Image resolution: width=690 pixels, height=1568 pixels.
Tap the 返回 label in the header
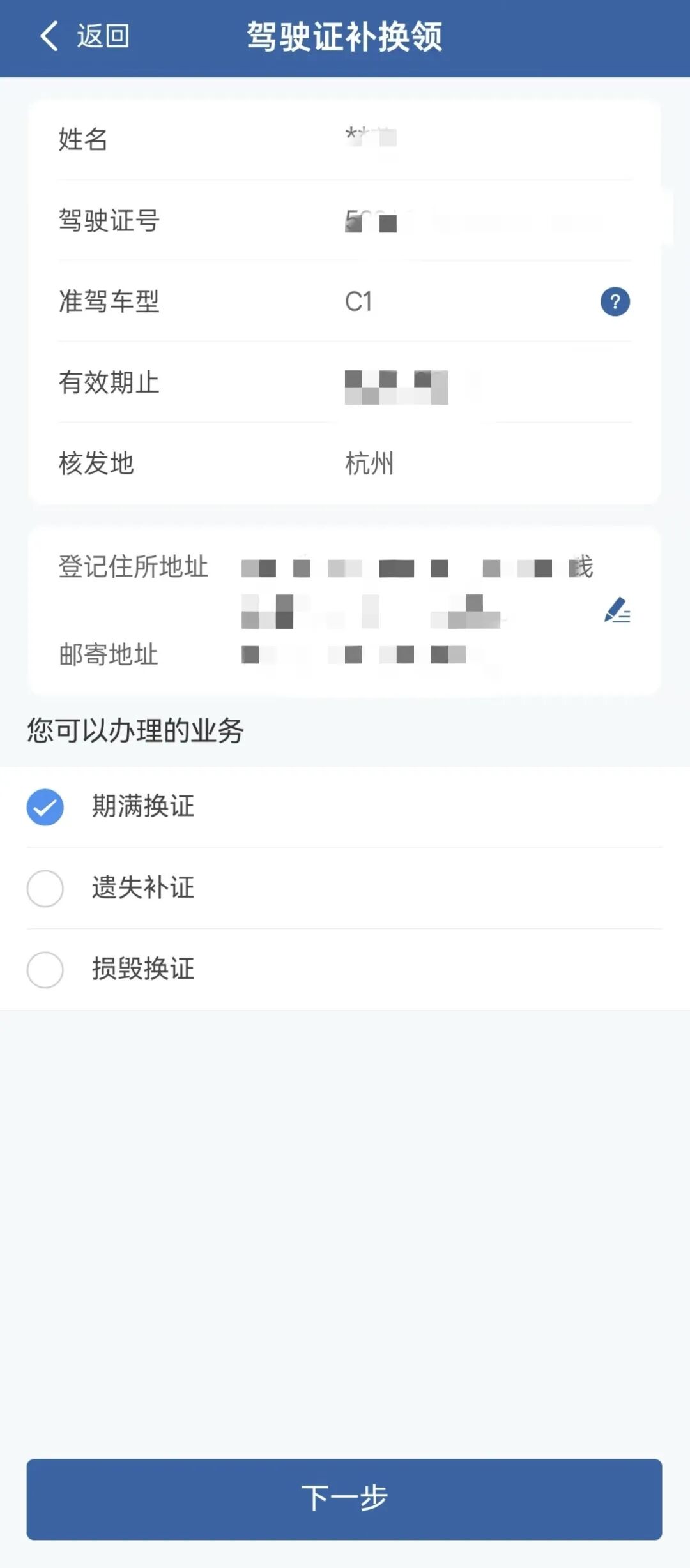(x=102, y=37)
